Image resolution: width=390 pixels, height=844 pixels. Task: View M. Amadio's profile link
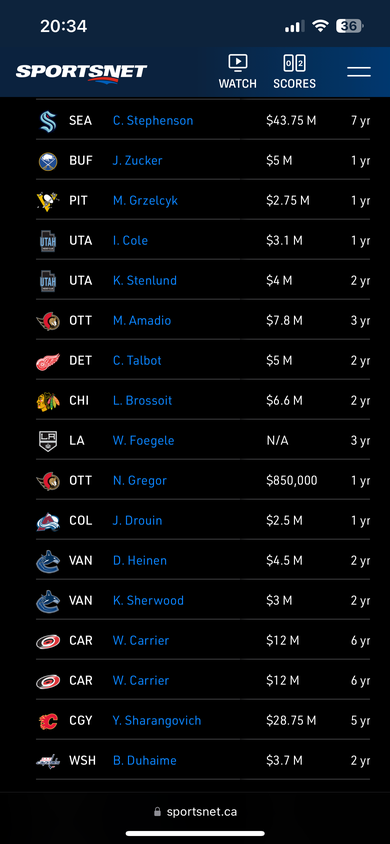(x=142, y=321)
